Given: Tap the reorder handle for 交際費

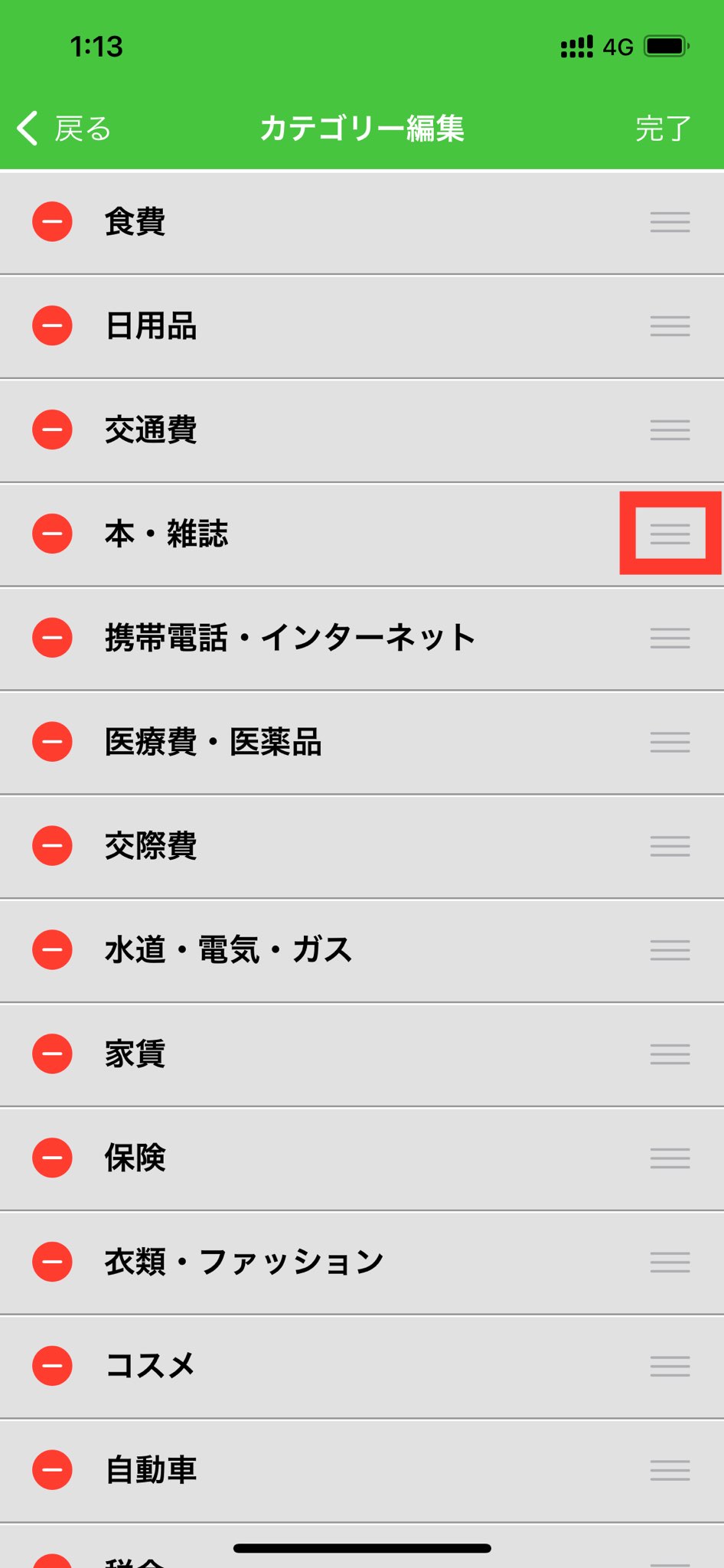Looking at the screenshot, I should 670,846.
